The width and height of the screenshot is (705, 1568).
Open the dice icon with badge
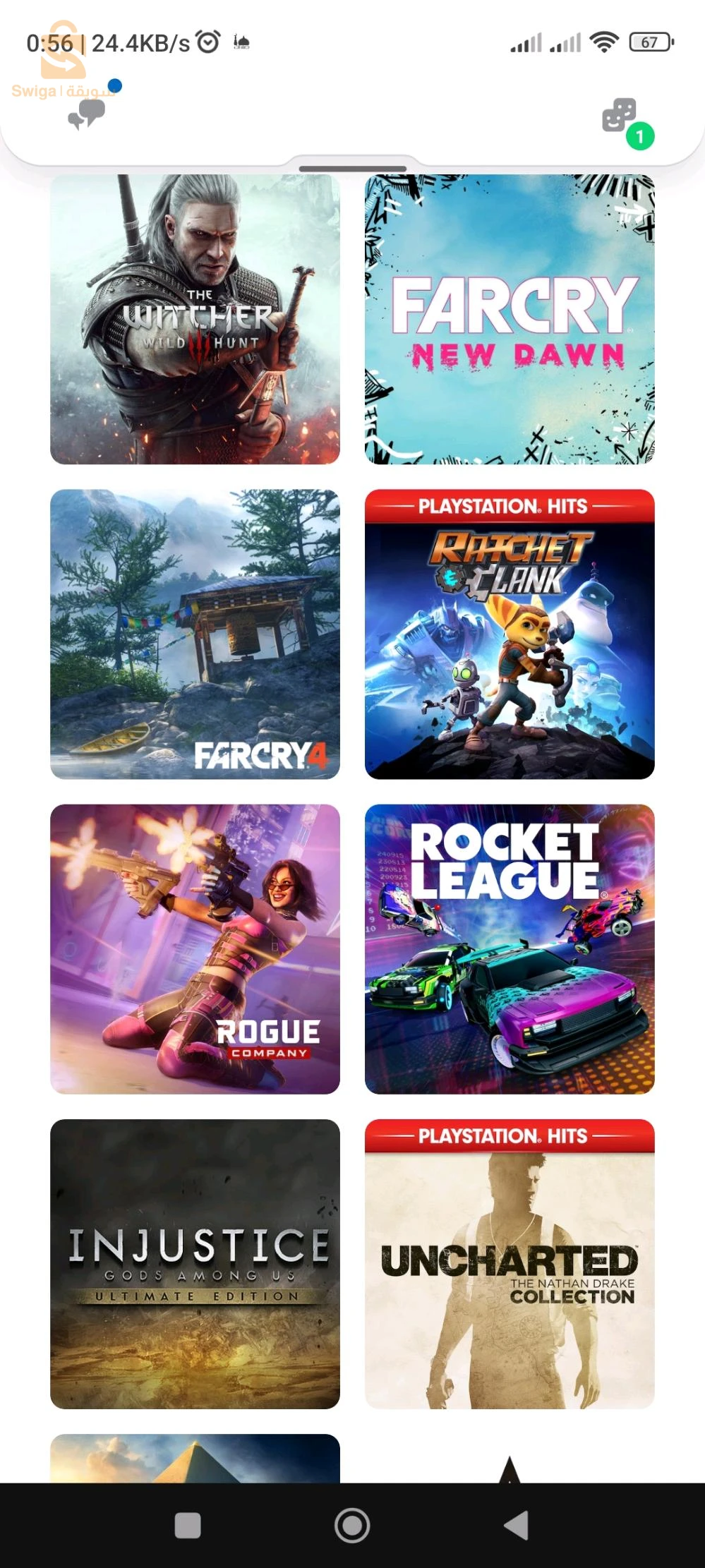[x=620, y=116]
